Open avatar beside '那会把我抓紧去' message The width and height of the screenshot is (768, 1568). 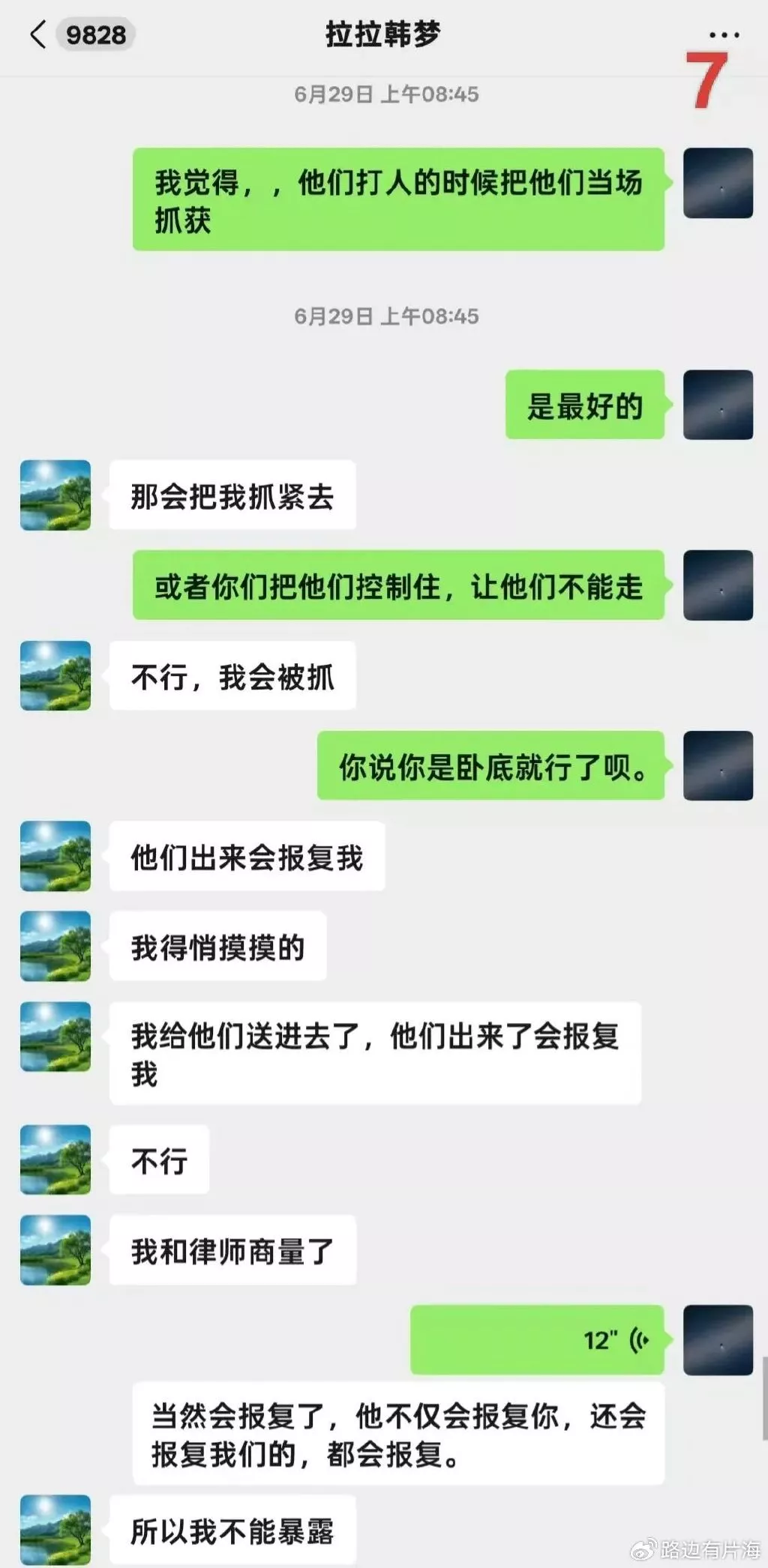click(x=55, y=495)
